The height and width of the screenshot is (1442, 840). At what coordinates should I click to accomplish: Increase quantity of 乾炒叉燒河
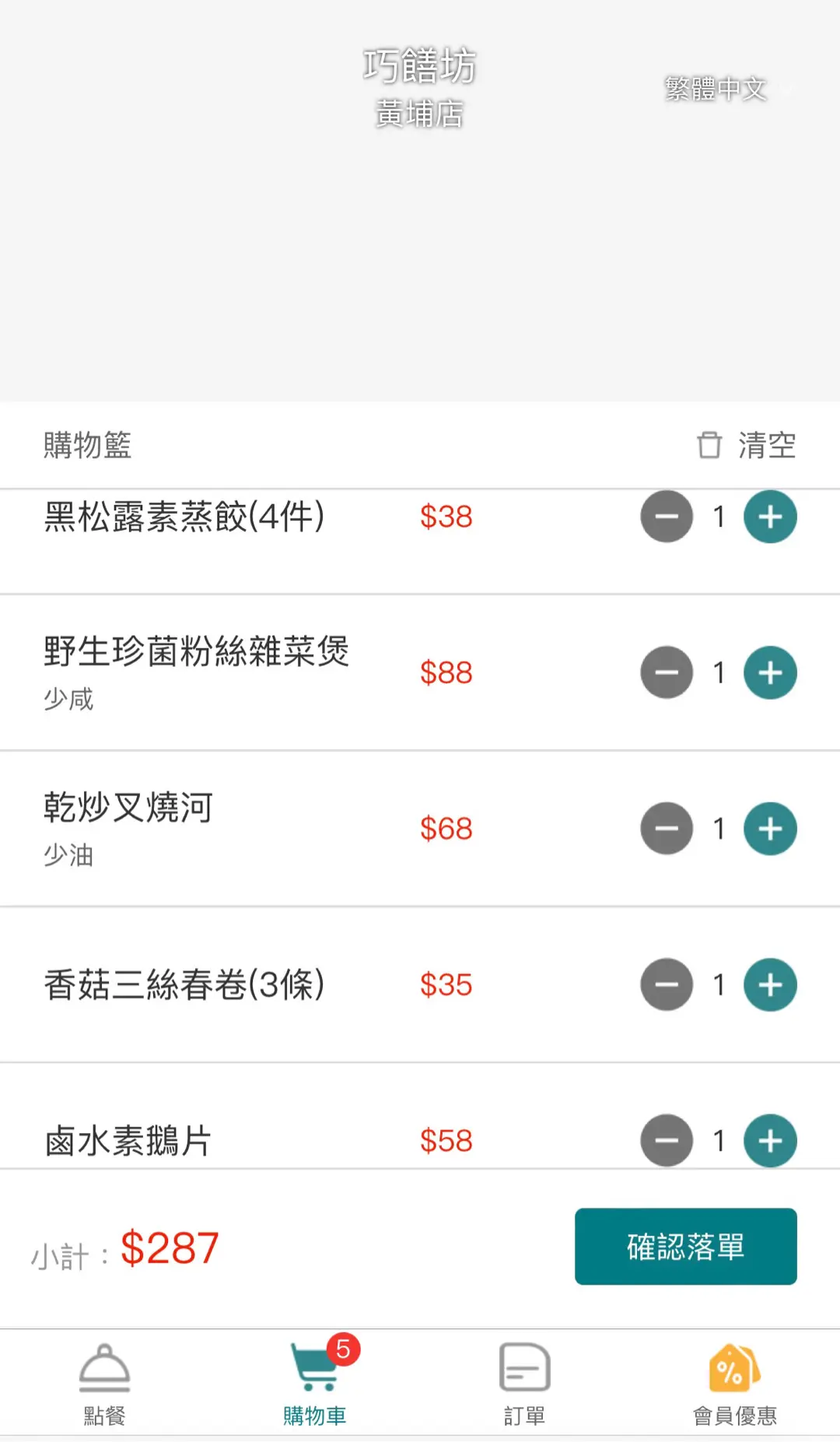click(770, 829)
